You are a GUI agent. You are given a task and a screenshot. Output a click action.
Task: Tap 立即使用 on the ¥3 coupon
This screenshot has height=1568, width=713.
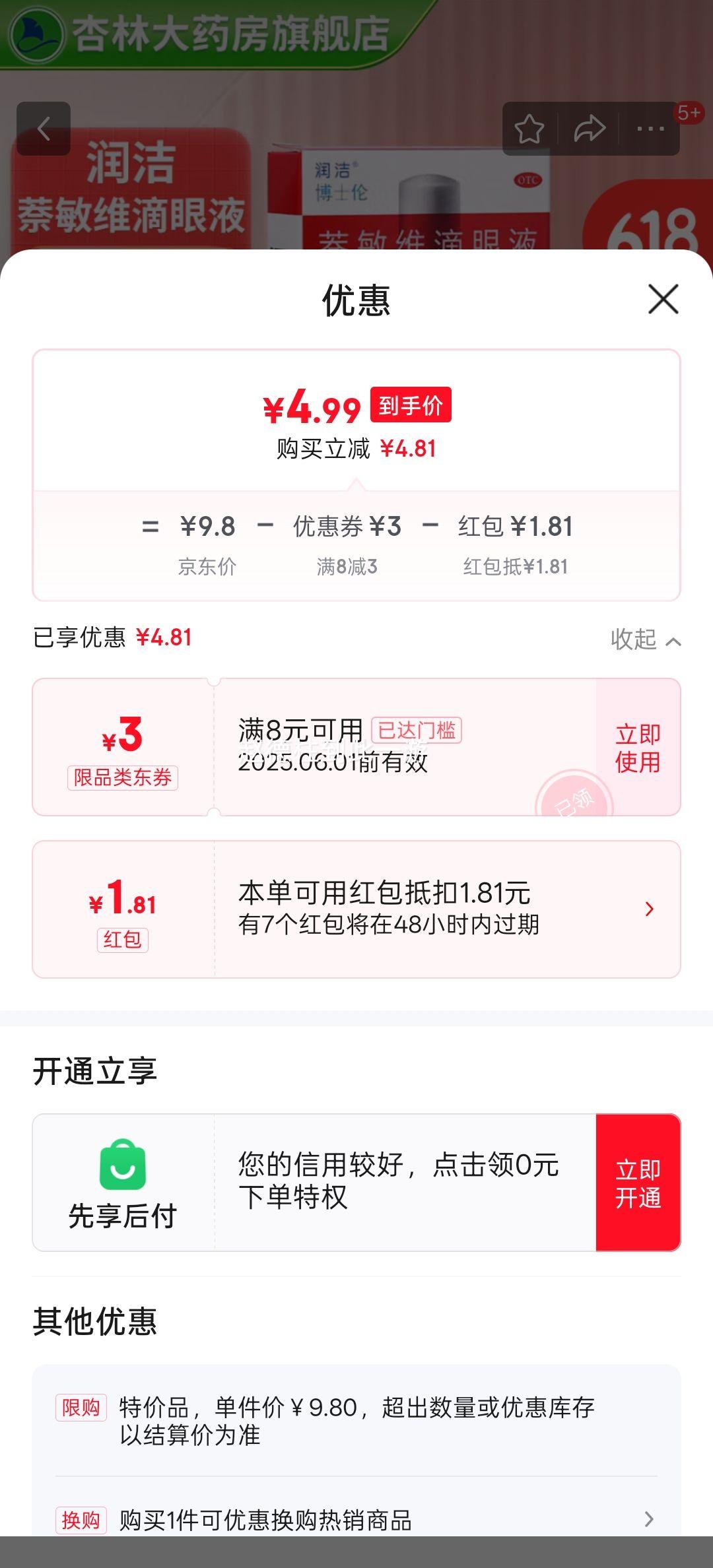coord(638,747)
